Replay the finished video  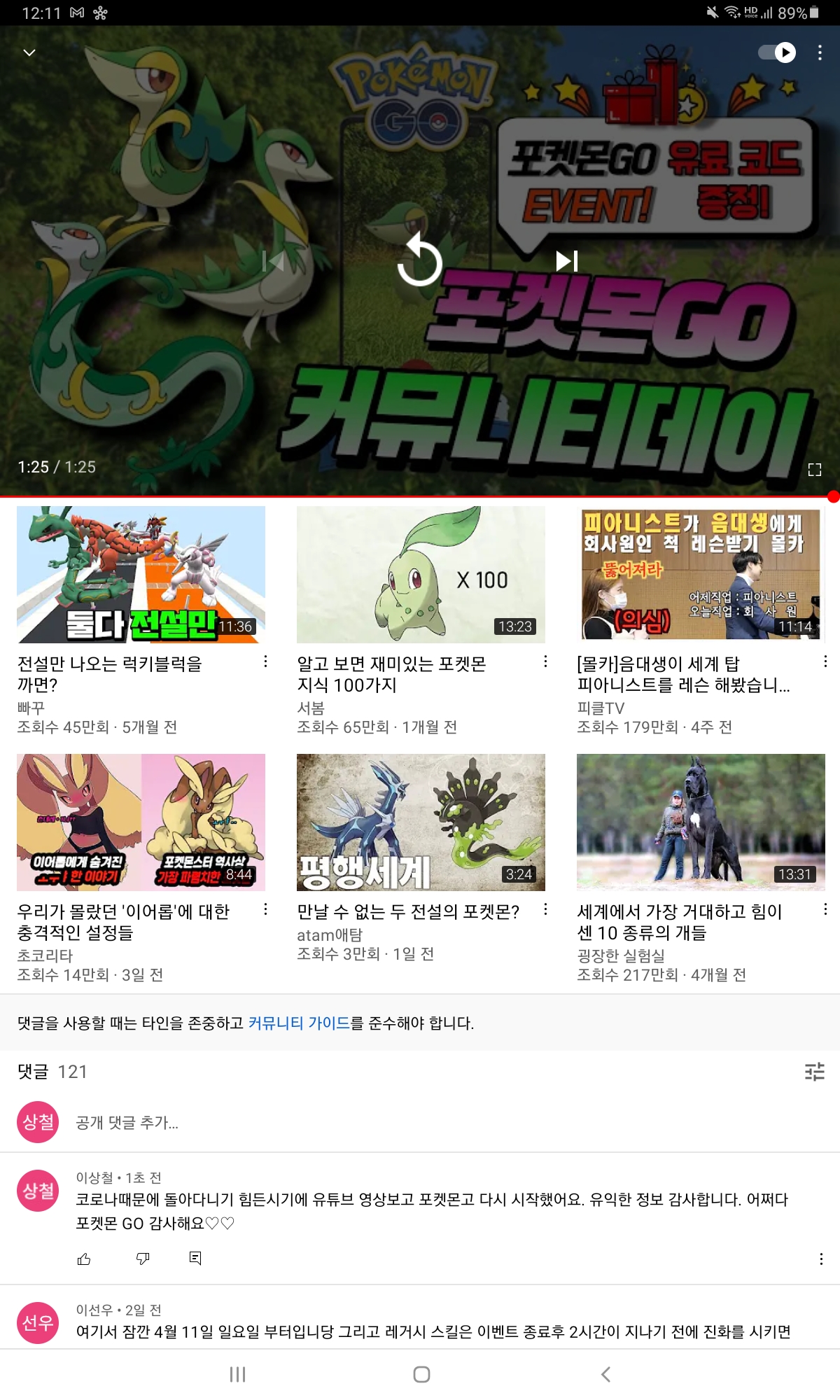point(420,261)
